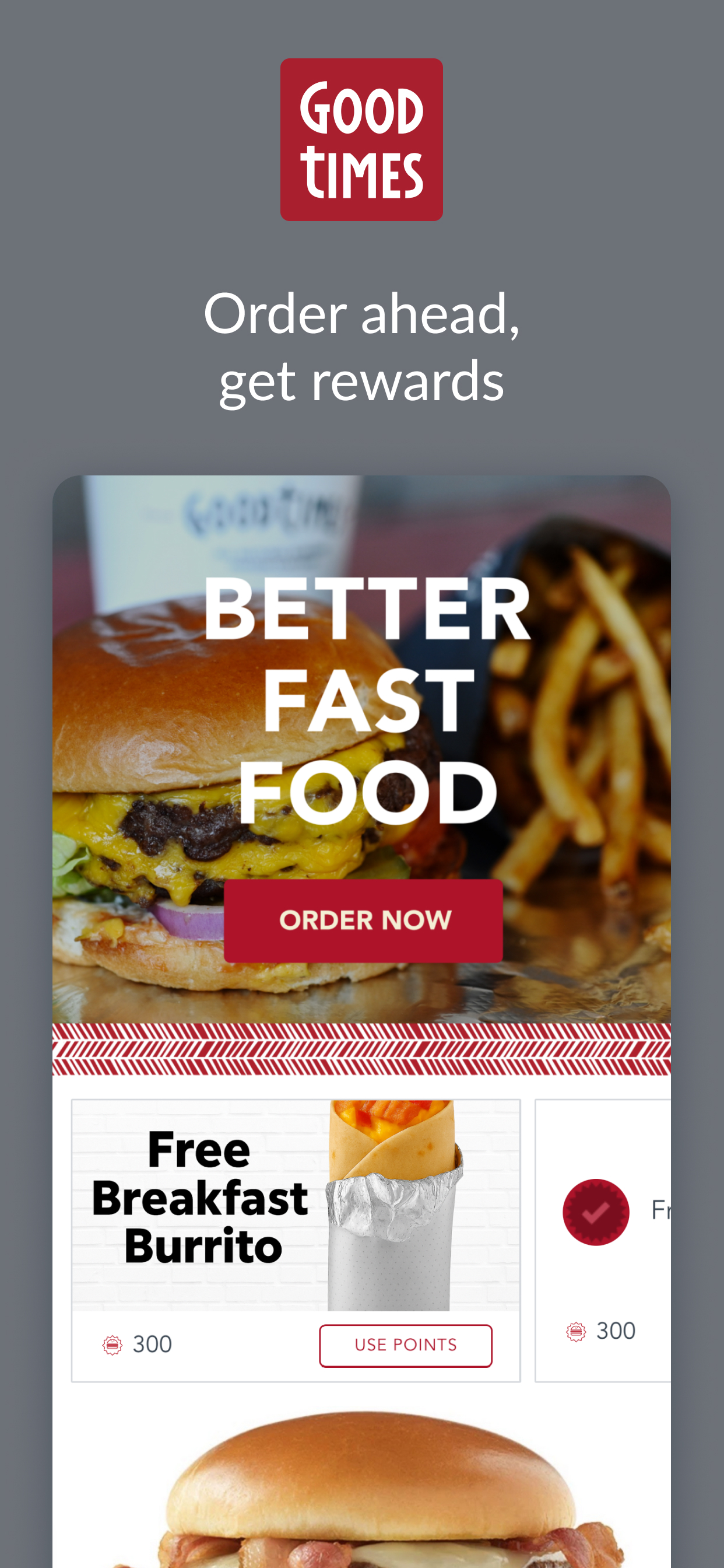
Task: Select the points badge icon on right card
Action: (574, 1330)
